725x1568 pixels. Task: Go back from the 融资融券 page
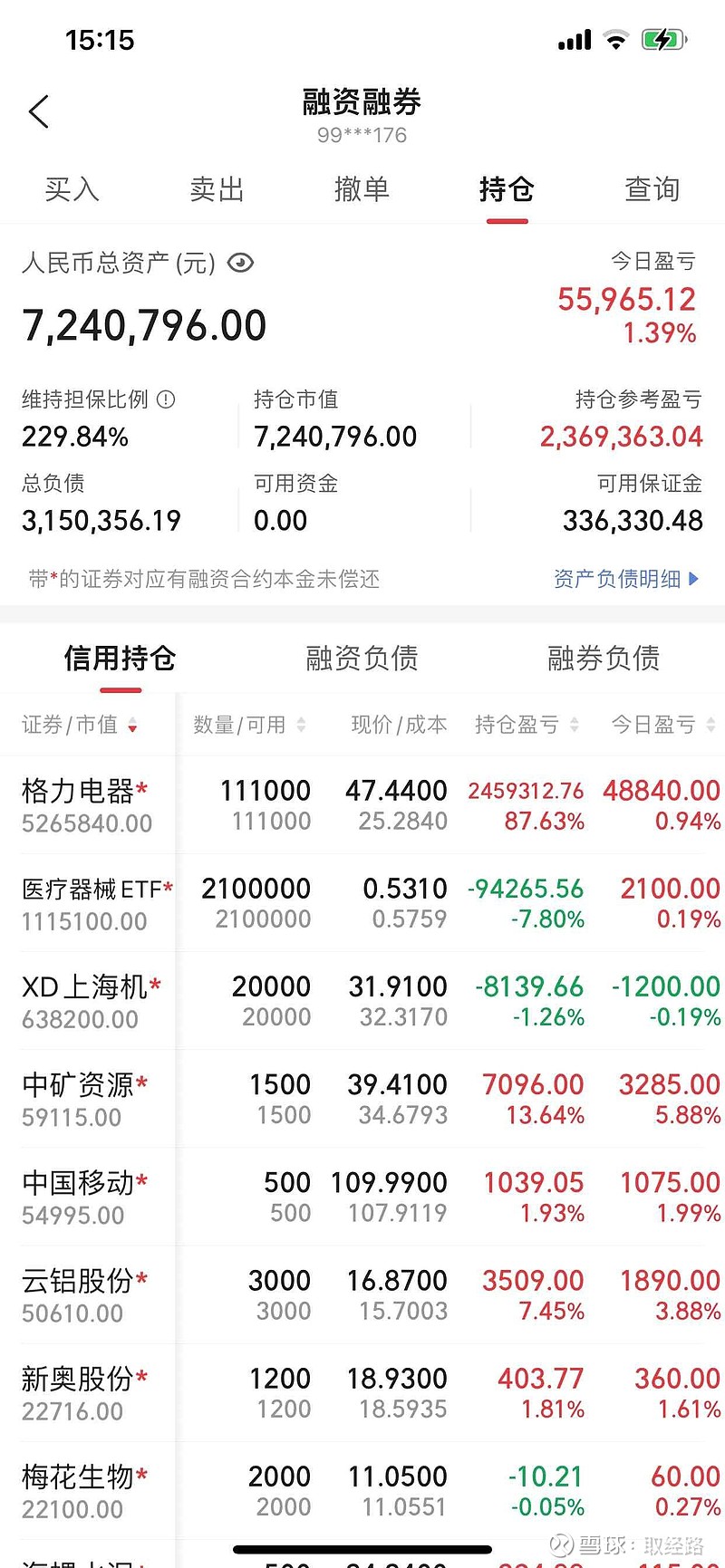pyautogui.click(x=38, y=111)
